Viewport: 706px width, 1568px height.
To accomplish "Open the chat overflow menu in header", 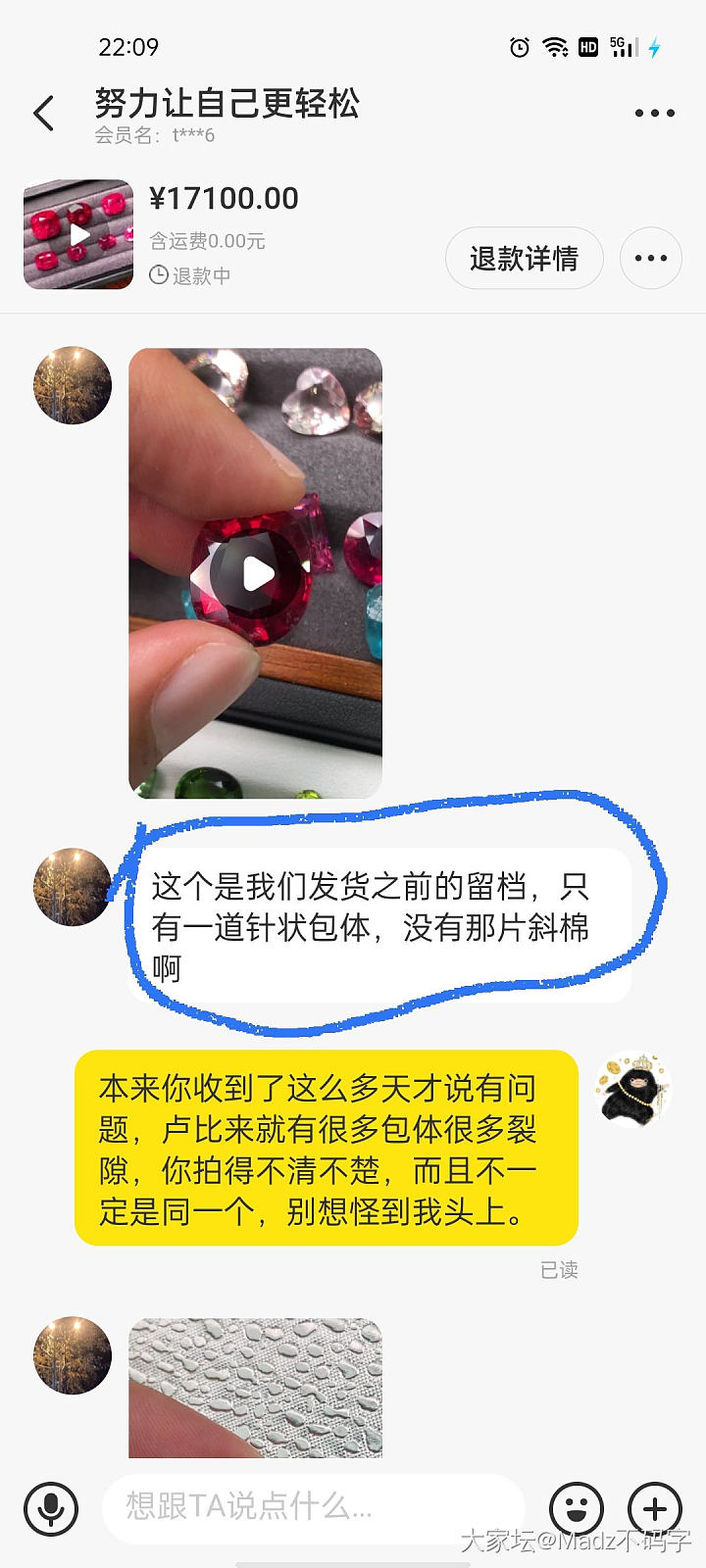I will 654,114.
